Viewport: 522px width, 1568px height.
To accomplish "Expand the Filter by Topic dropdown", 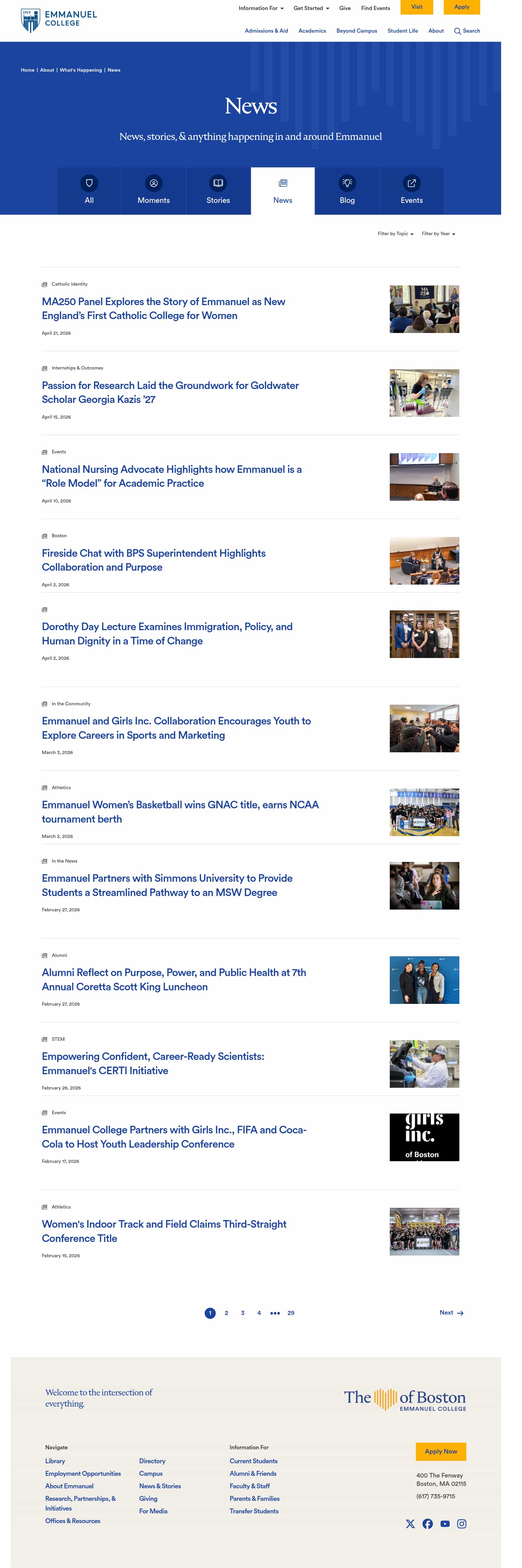I will 395,234.
